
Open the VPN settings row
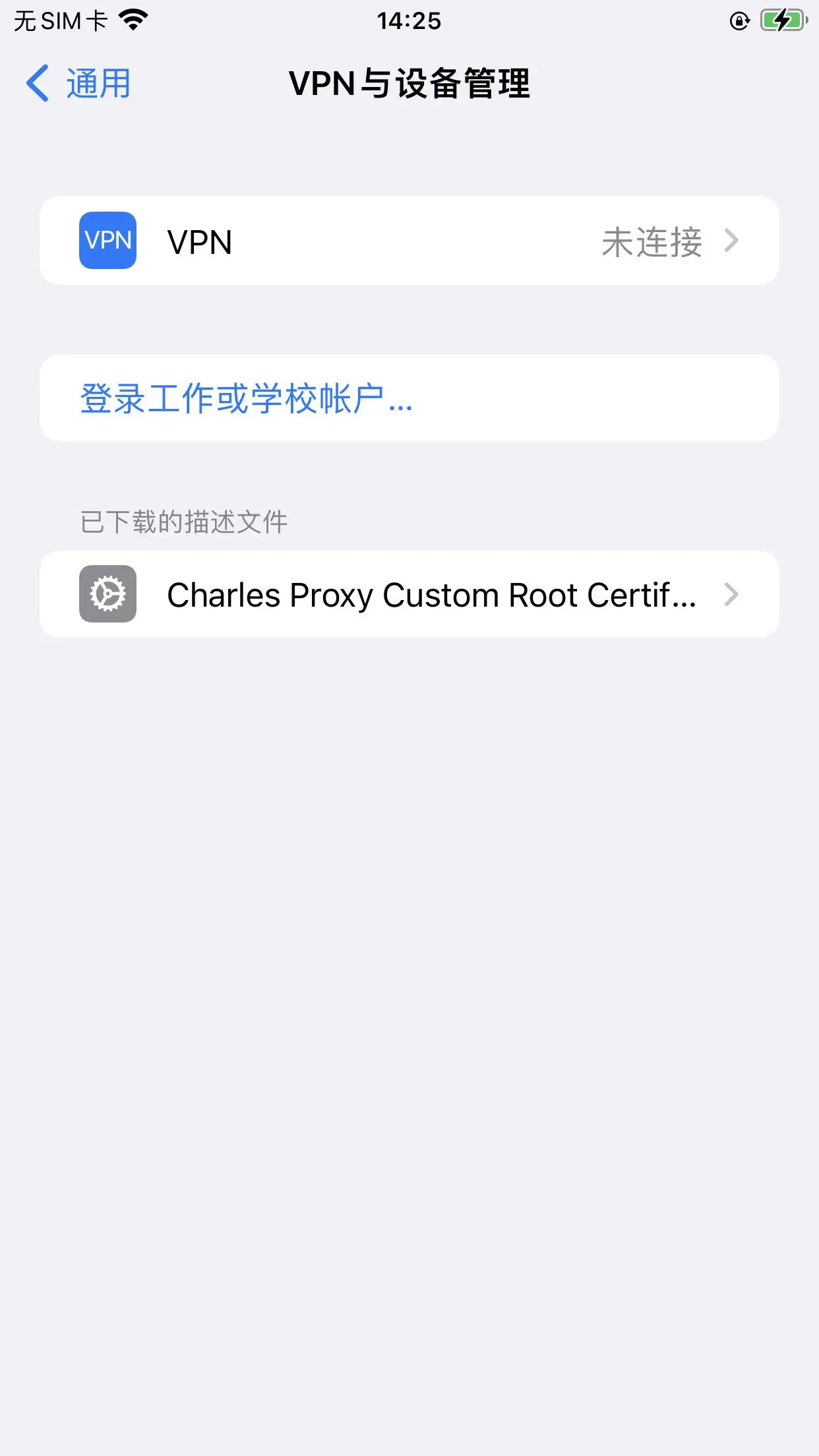[x=409, y=241]
